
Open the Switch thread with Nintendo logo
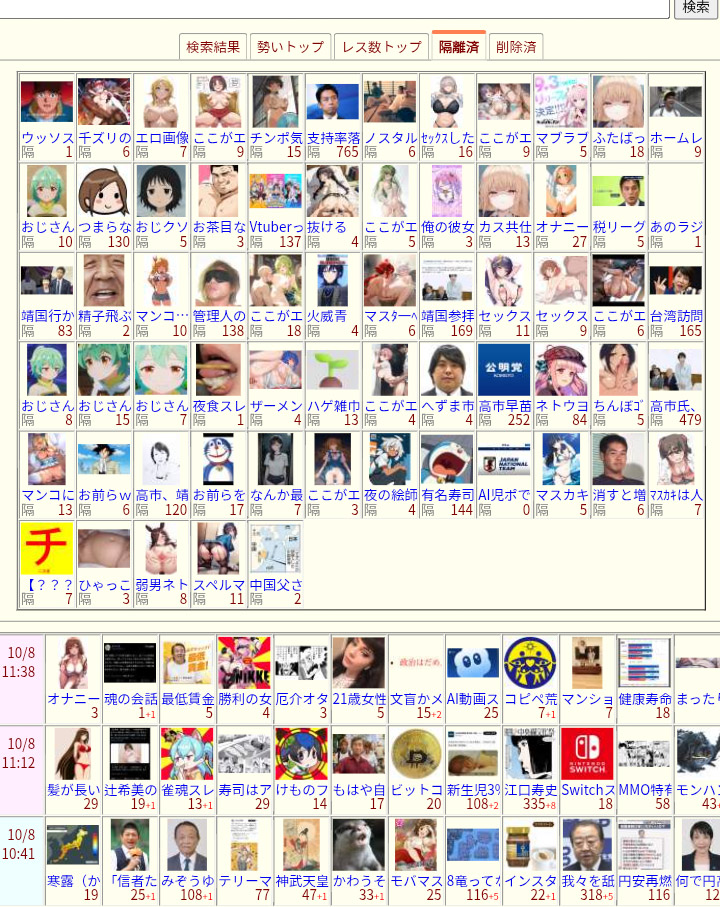(x=588, y=770)
